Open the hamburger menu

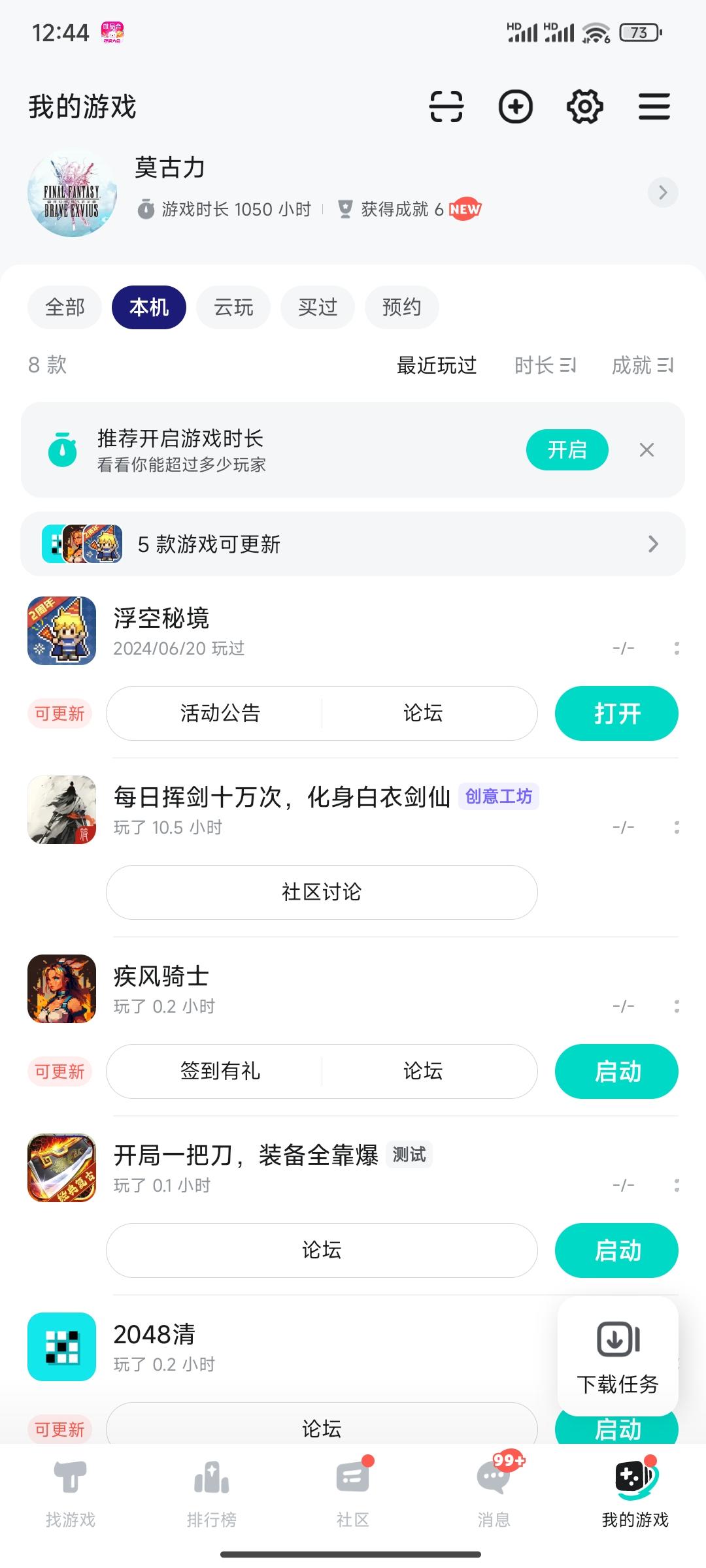654,106
